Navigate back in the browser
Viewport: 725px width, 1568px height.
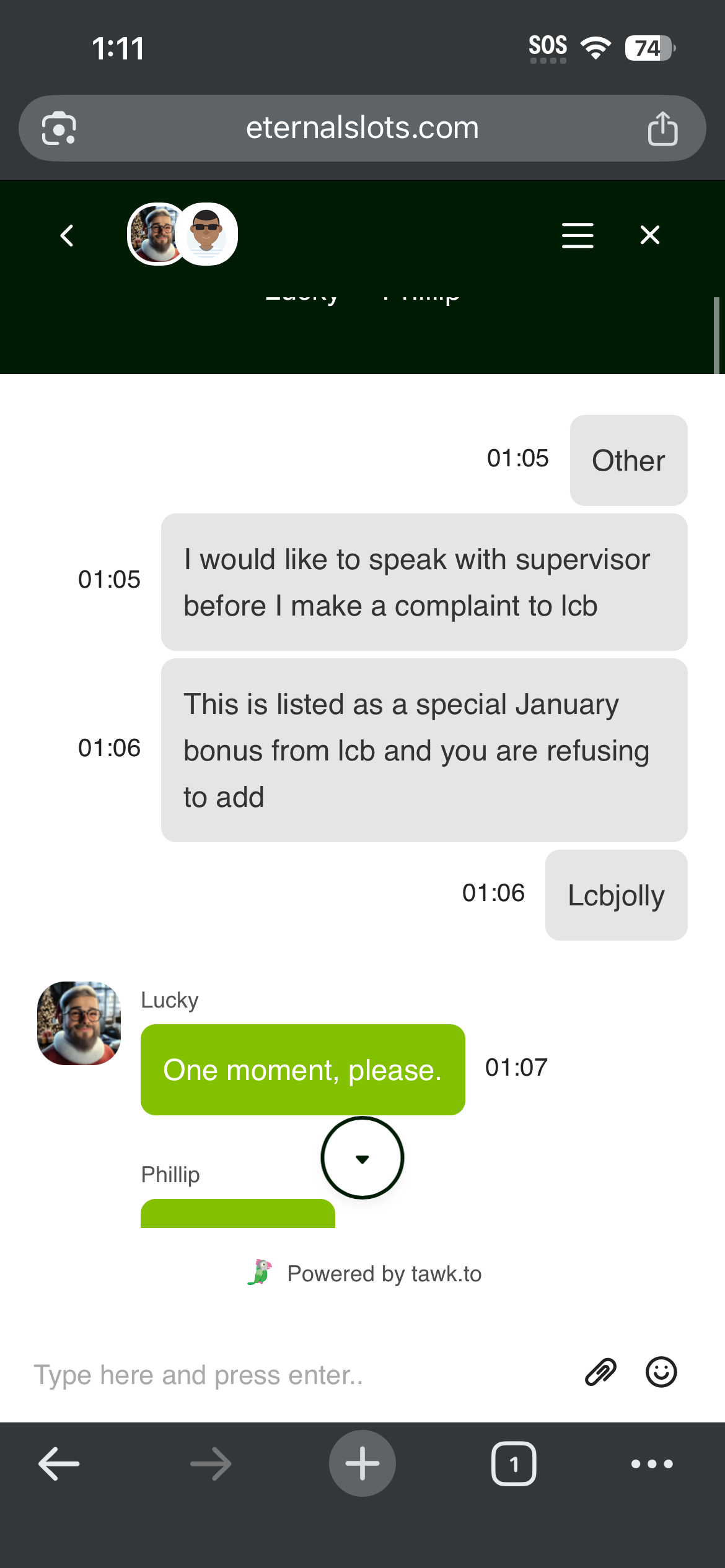[59, 1464]
